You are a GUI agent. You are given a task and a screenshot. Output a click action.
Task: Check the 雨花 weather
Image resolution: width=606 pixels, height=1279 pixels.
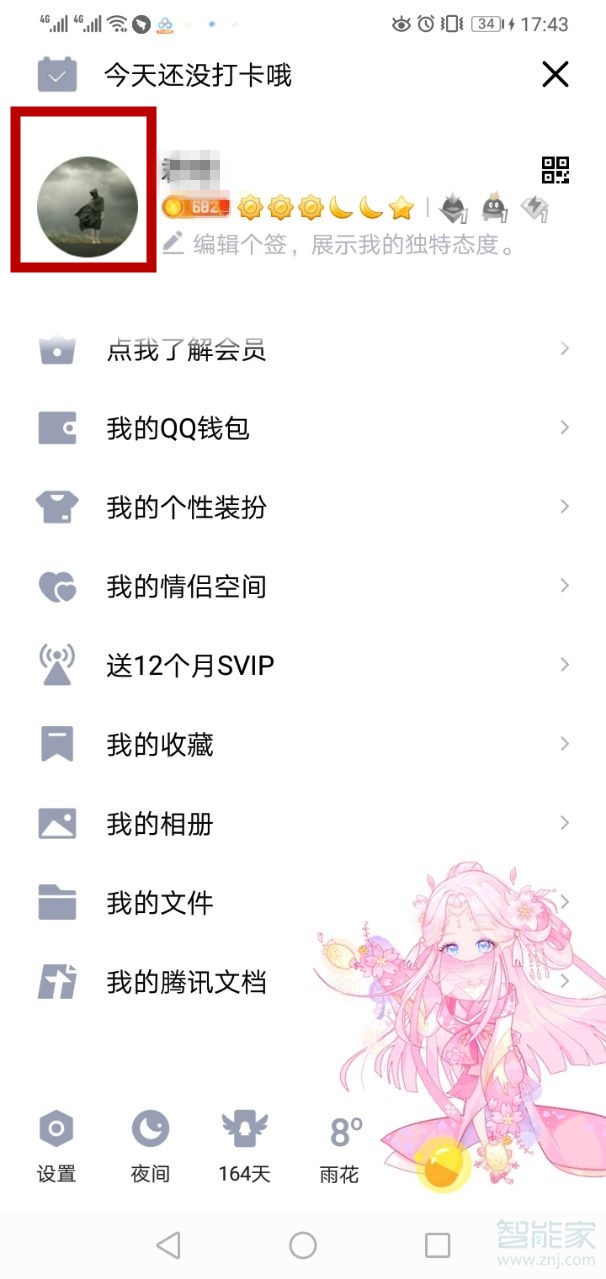(x=341, y=1145)
